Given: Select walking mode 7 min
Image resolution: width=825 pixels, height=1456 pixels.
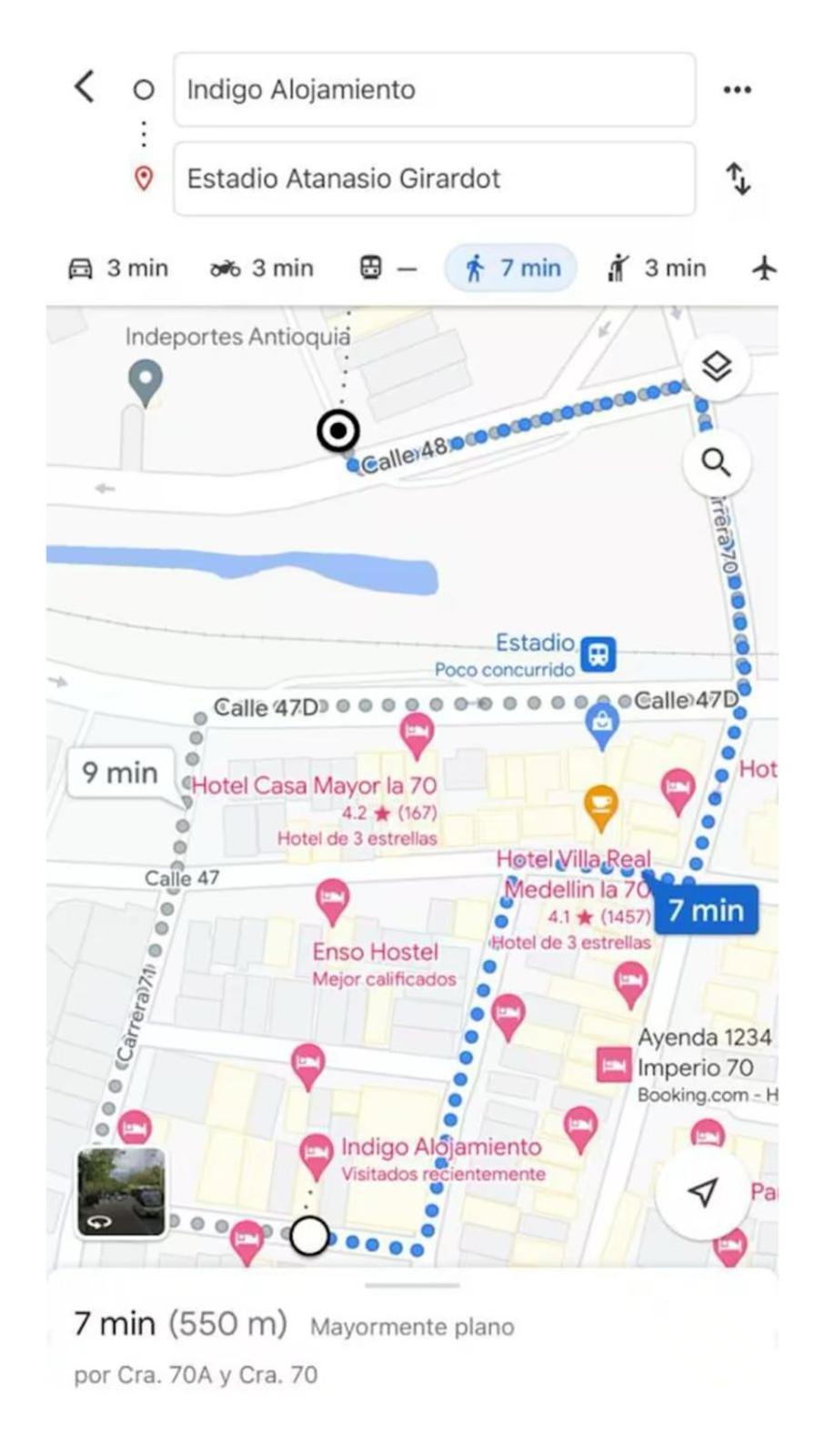Looking at the screenshot, I should (511, 268).
